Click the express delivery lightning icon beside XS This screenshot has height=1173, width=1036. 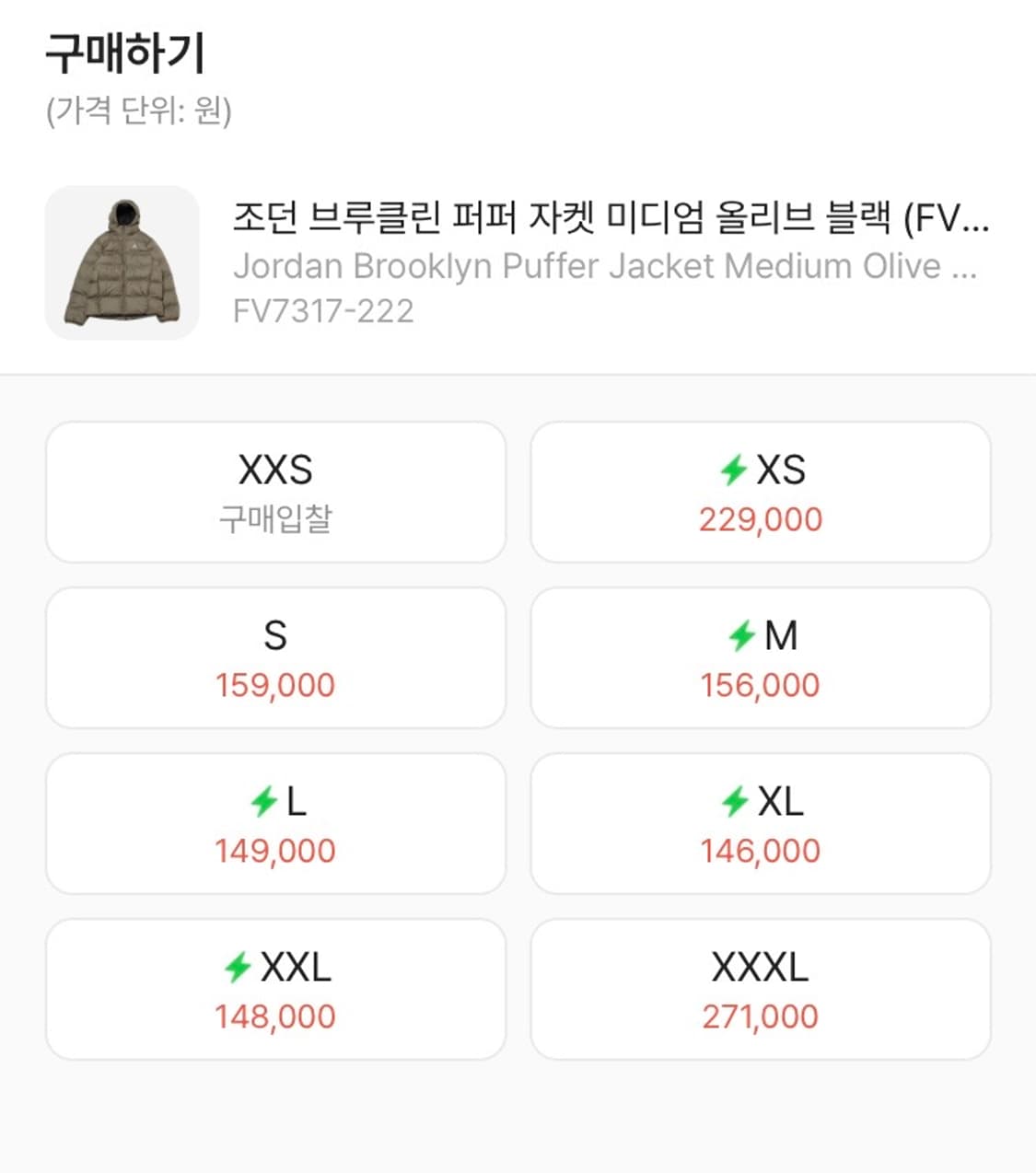pyautogui.click(x=732, y=470)
